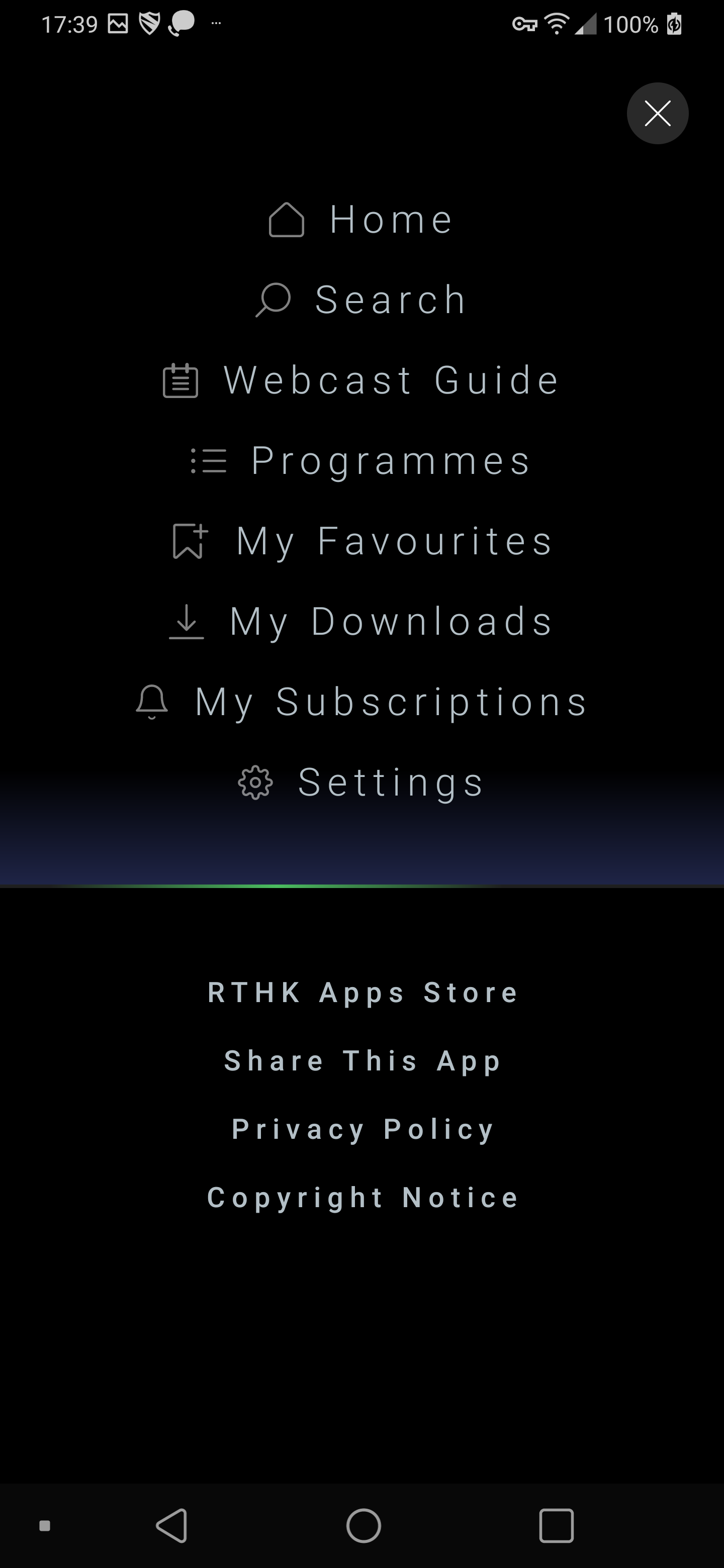Check My Subscriptions
The width and height of the screenshot is (724, 1568).
tap(361, 702)
